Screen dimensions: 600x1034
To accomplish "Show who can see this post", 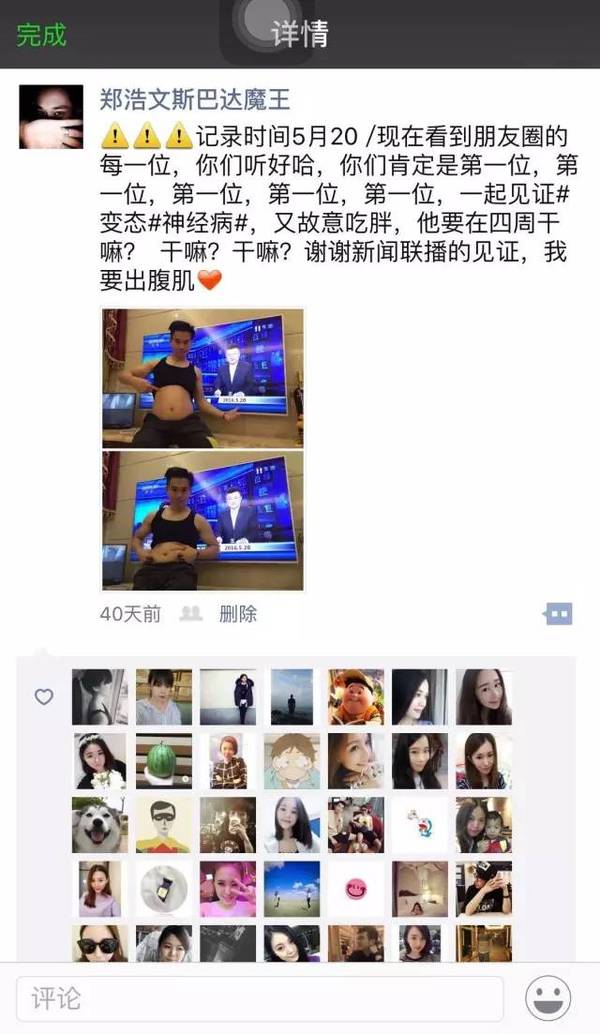I will point(190,613).
